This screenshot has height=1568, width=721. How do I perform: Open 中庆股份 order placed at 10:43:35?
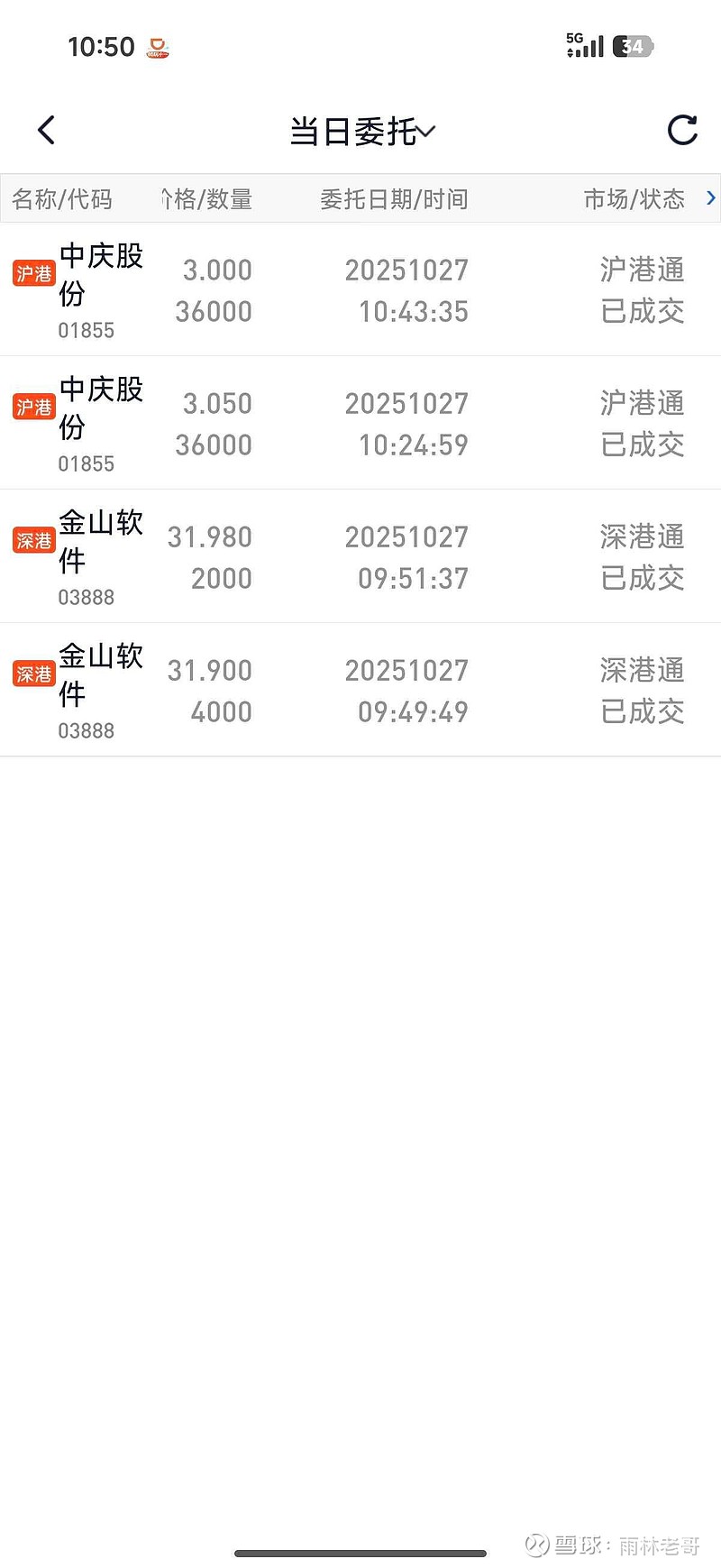(360, 290)
